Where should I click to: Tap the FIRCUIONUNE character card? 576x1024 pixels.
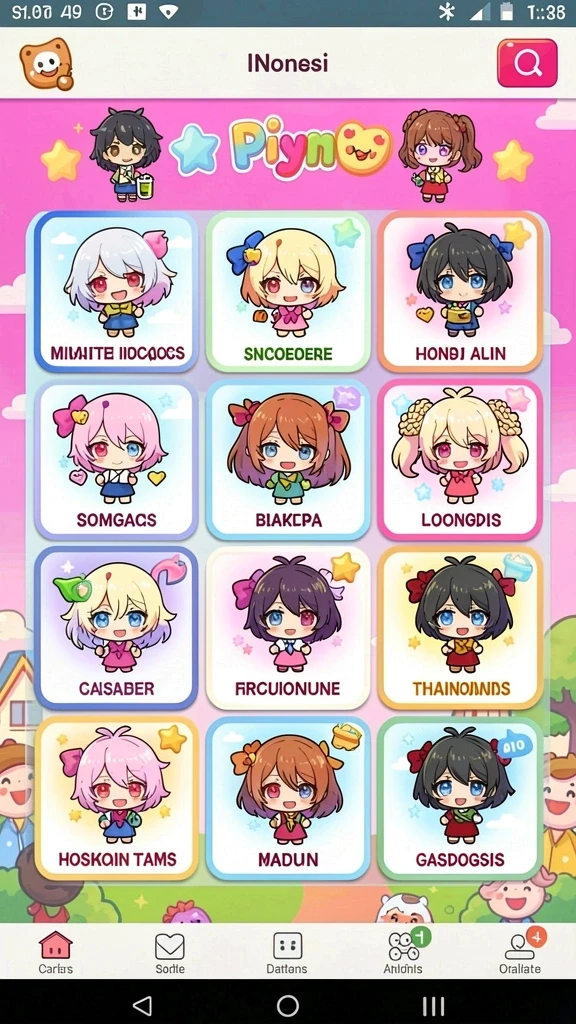coord(287,628)
